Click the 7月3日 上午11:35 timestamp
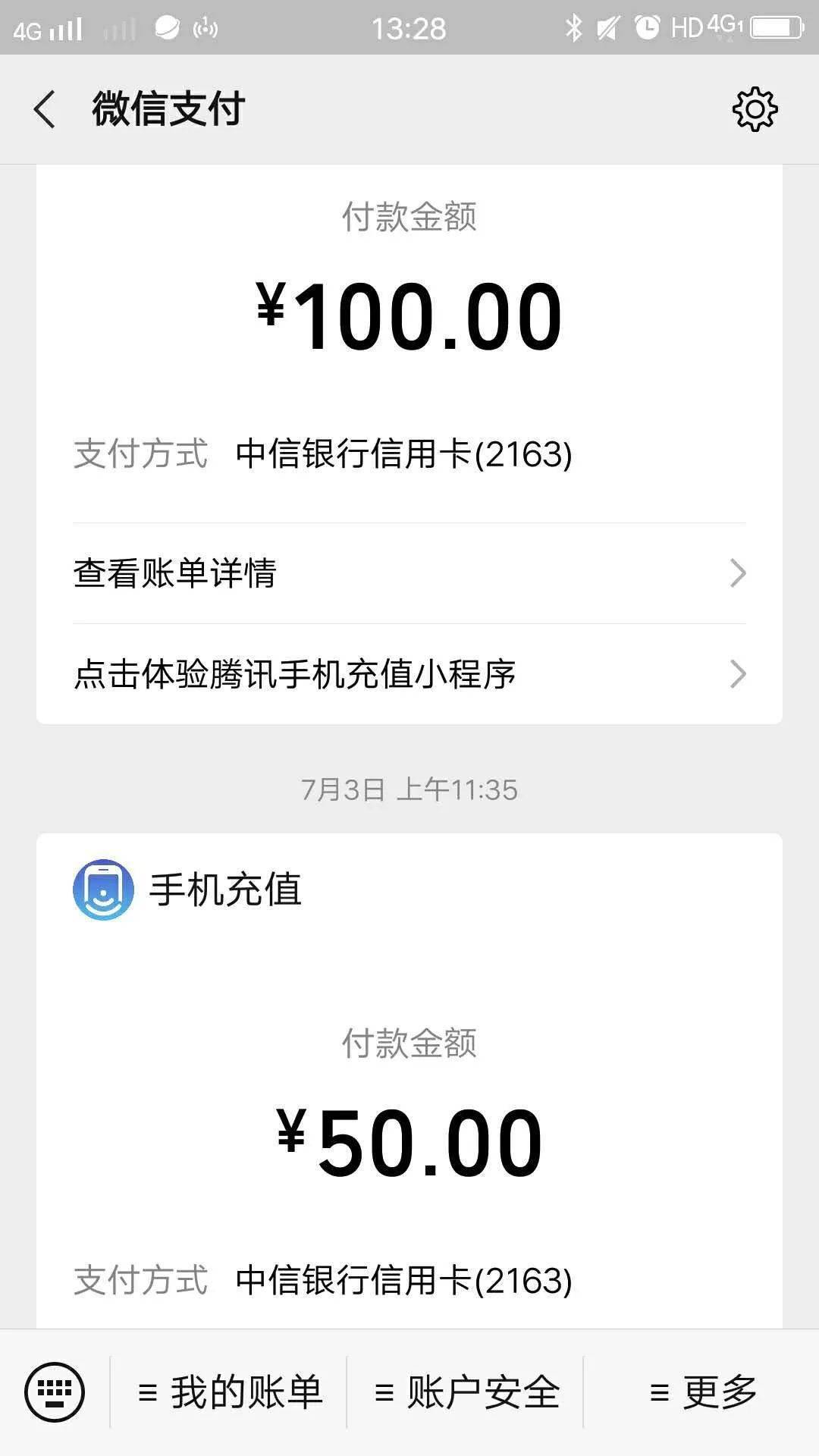The width and height of the screenshot is (819, 1456). click(x=409, y=791)
